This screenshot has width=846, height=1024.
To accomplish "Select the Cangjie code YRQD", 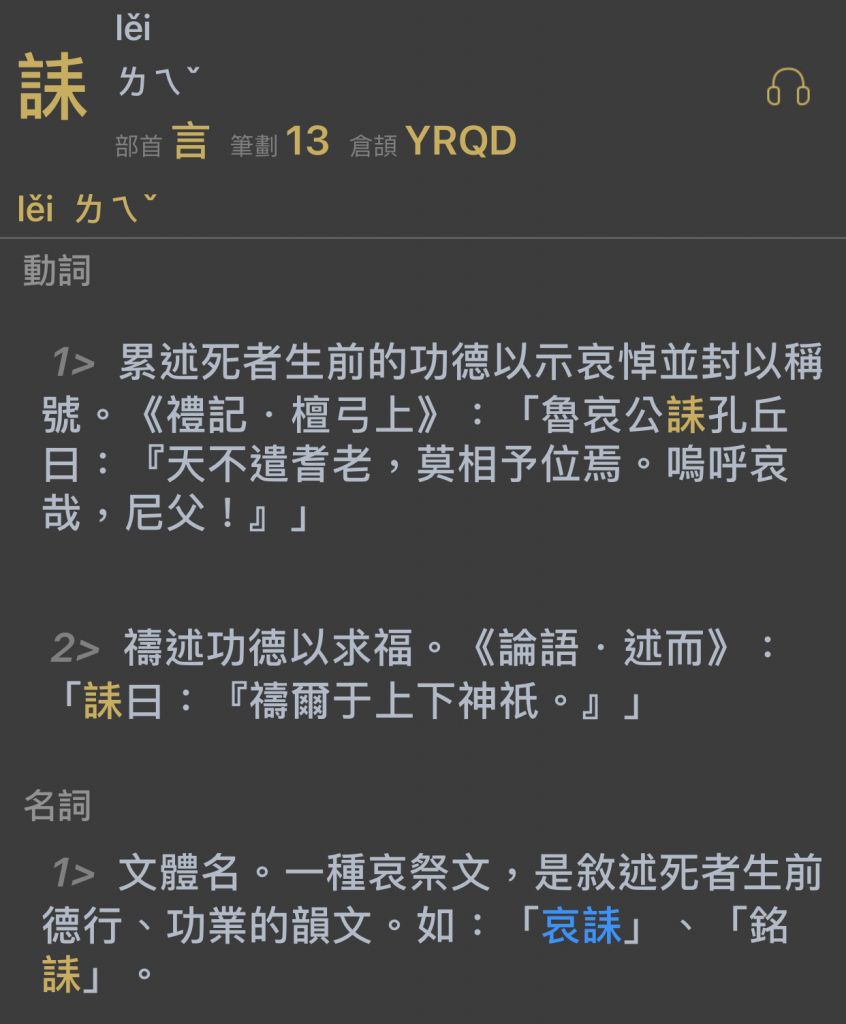I will tap(463, 142).
